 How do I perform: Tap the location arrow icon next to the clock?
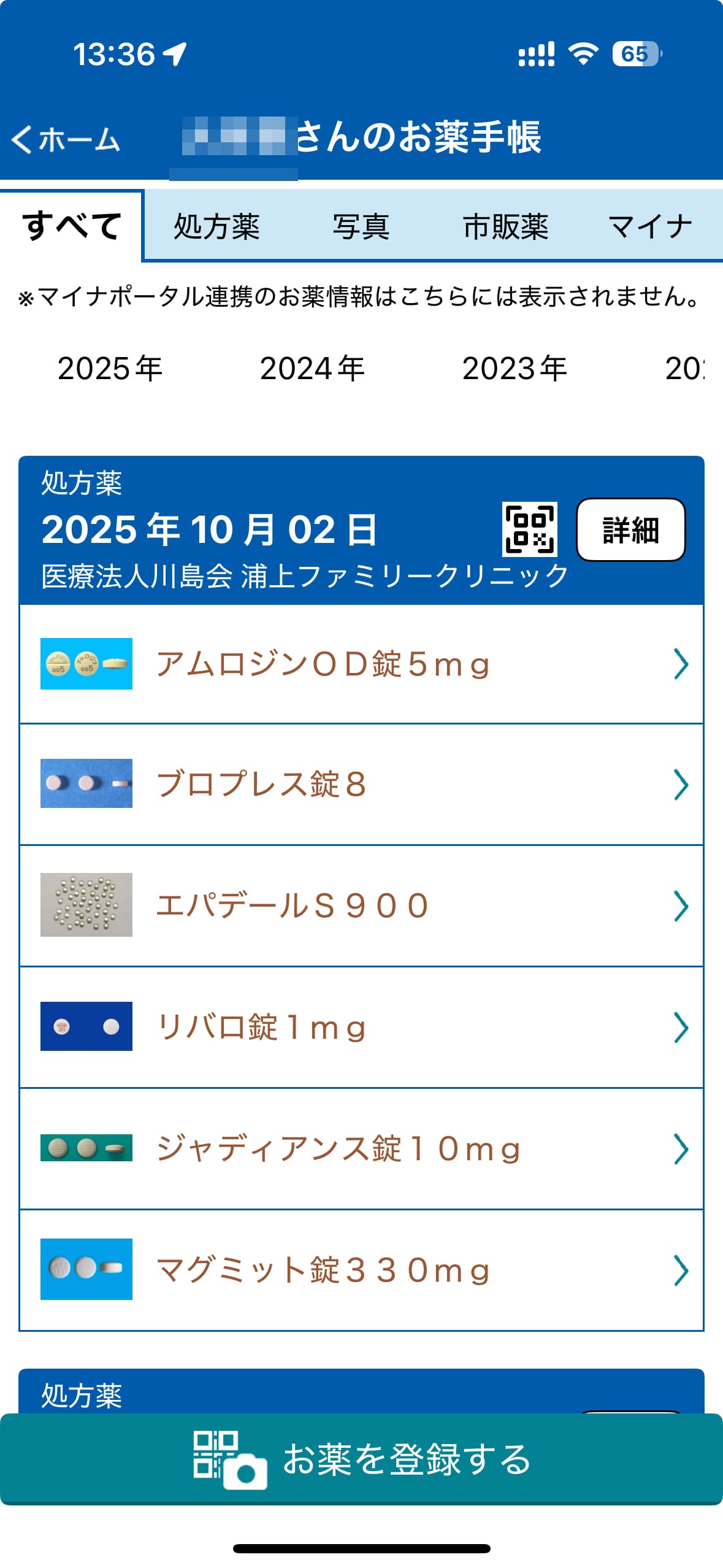click(174, 54)
